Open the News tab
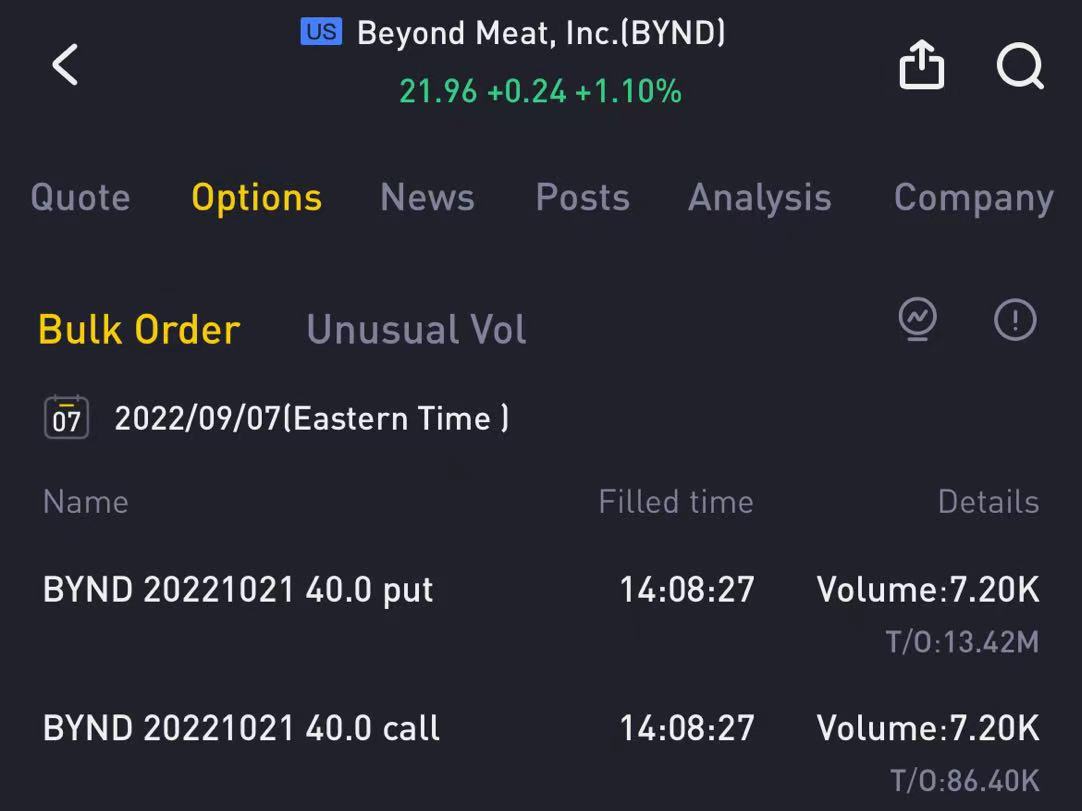1082x811 pixels. pyautogui.click(x=427, y=198)
